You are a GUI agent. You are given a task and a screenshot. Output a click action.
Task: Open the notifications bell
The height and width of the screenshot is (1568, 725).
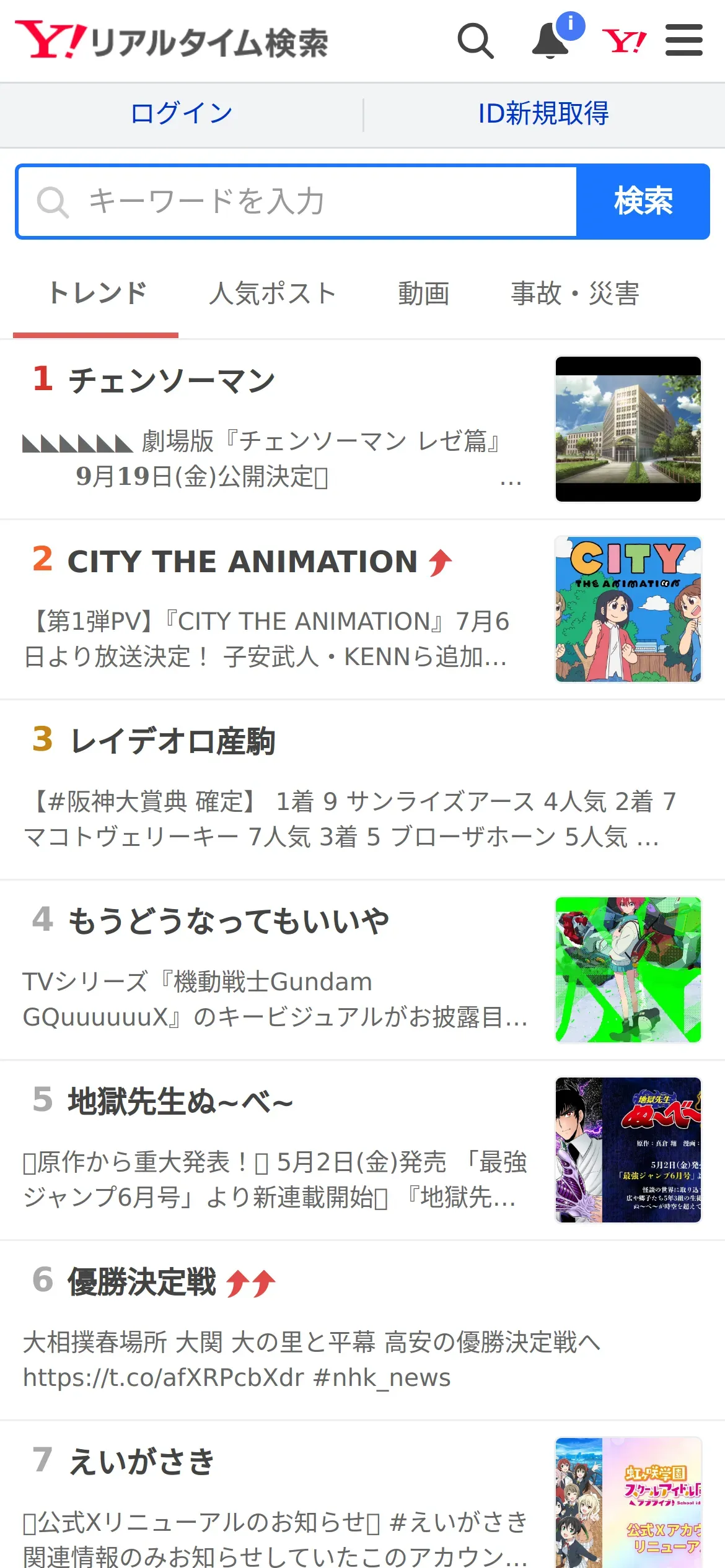tap(551, 41)
